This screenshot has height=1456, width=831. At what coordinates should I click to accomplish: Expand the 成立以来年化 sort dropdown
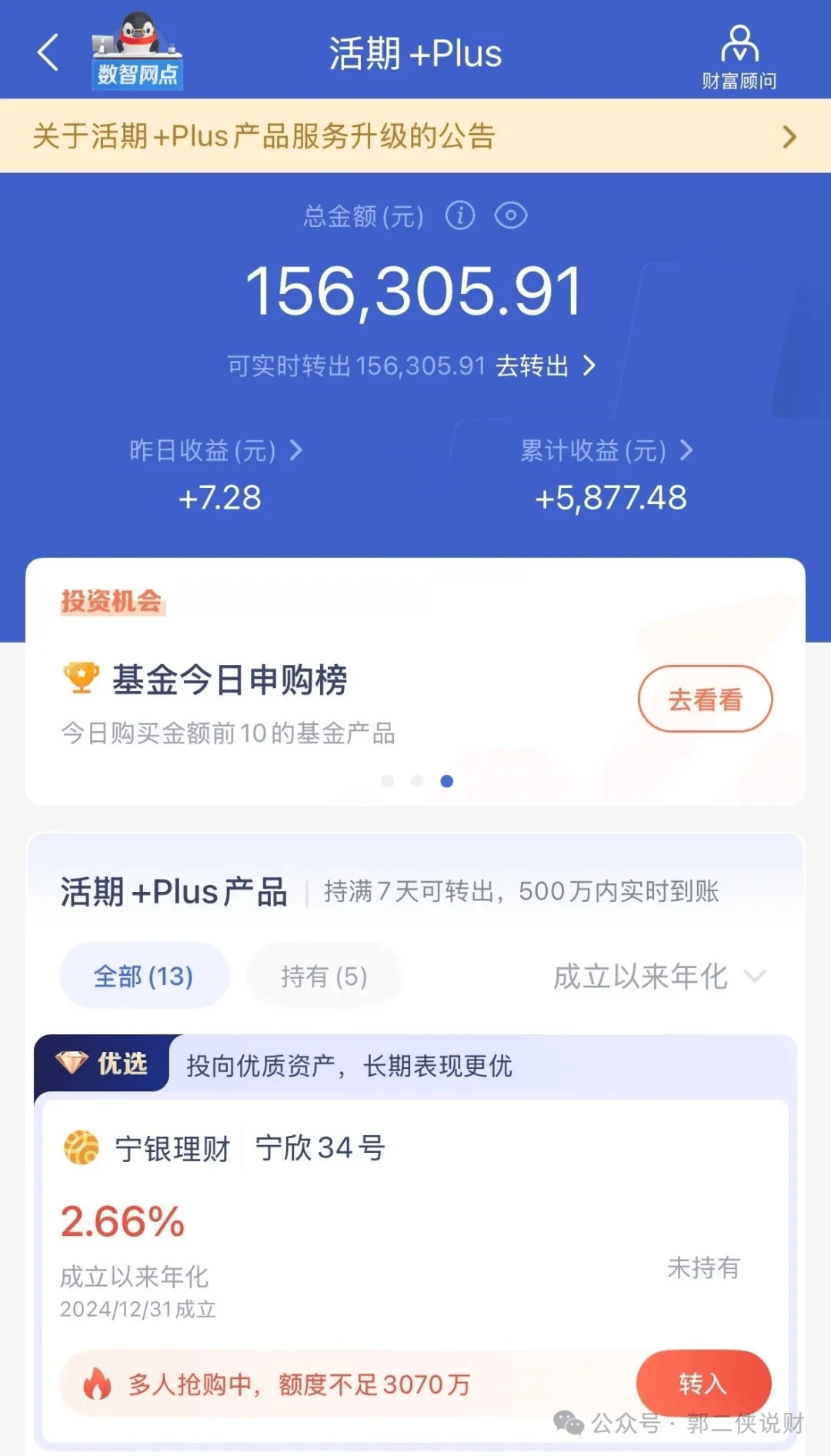[x=659, y=976]
